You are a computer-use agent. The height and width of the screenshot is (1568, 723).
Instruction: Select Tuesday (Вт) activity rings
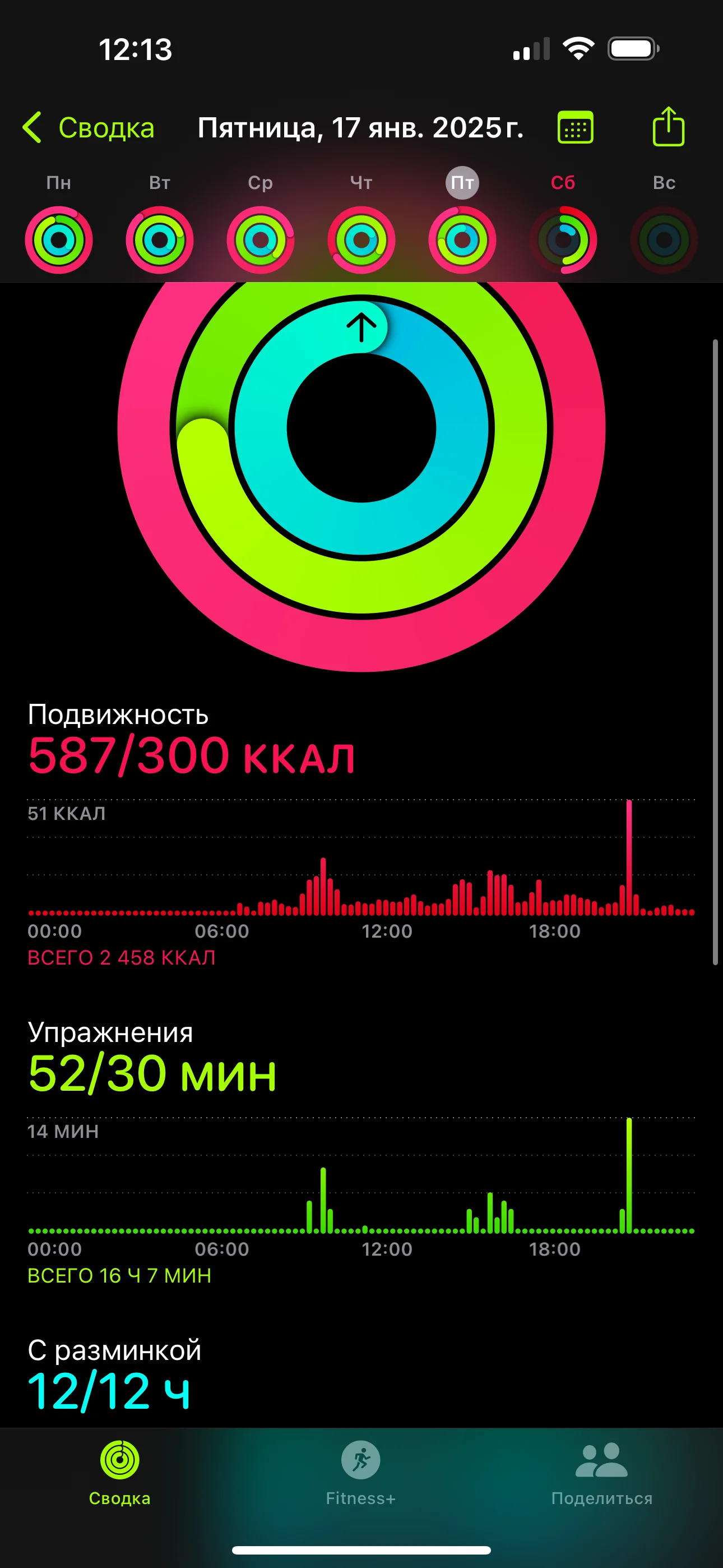[159, 240]
